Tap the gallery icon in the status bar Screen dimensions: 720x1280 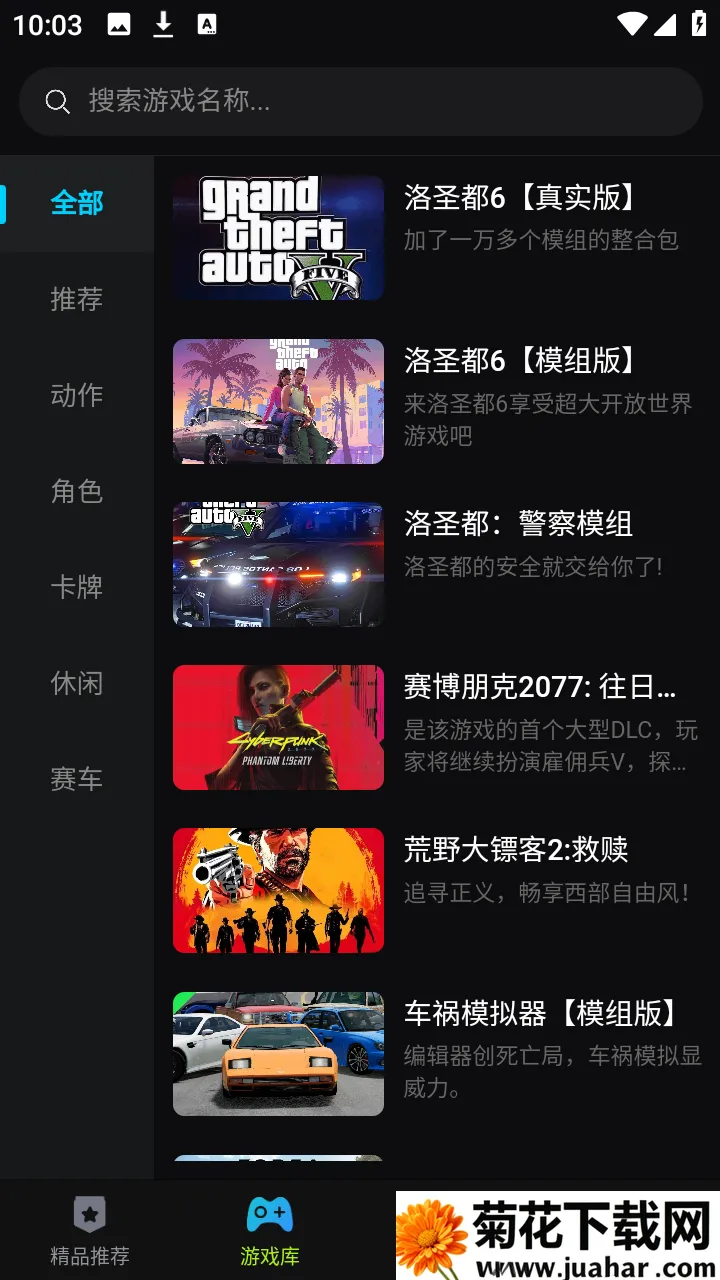coord(120,24)
